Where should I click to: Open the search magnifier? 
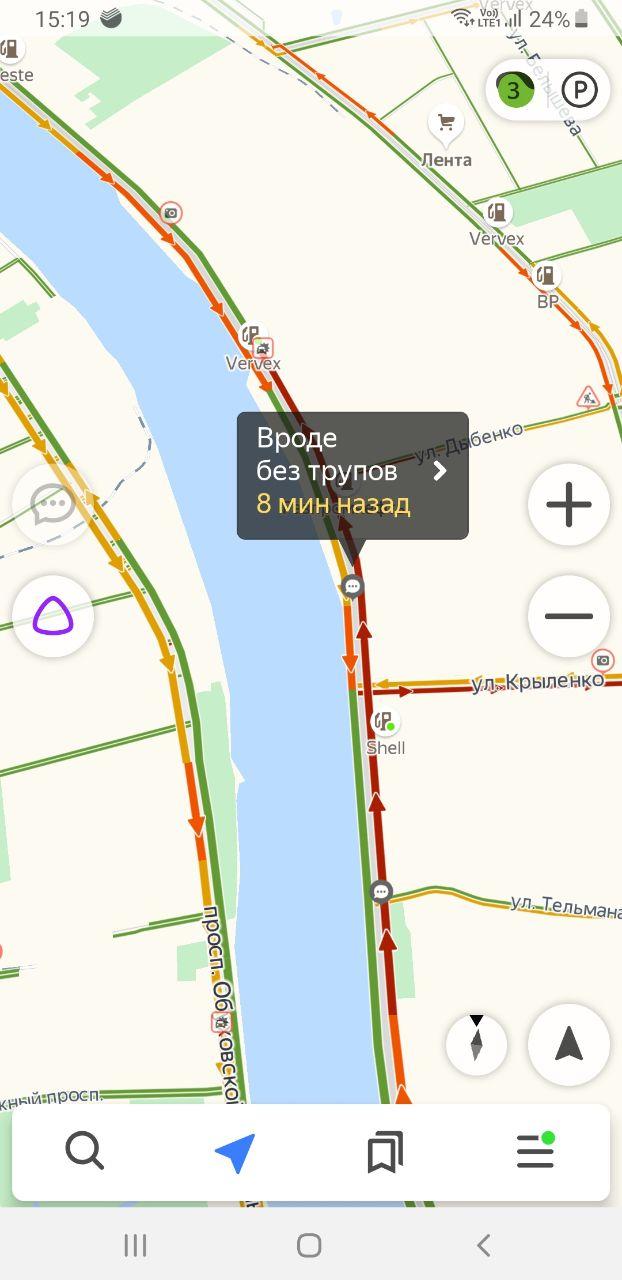point(85,1152)
